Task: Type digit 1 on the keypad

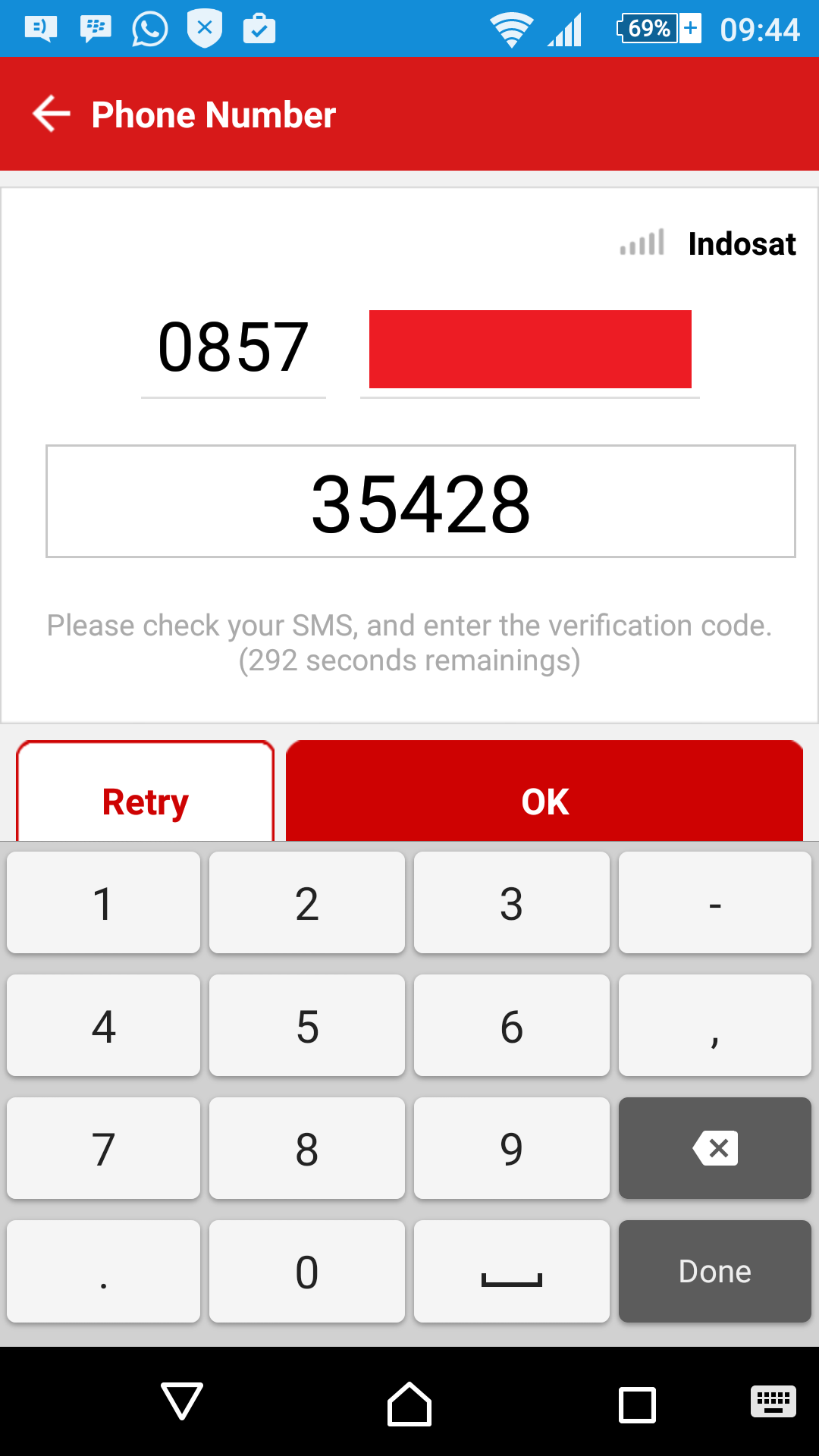Action: click(103, 902)
